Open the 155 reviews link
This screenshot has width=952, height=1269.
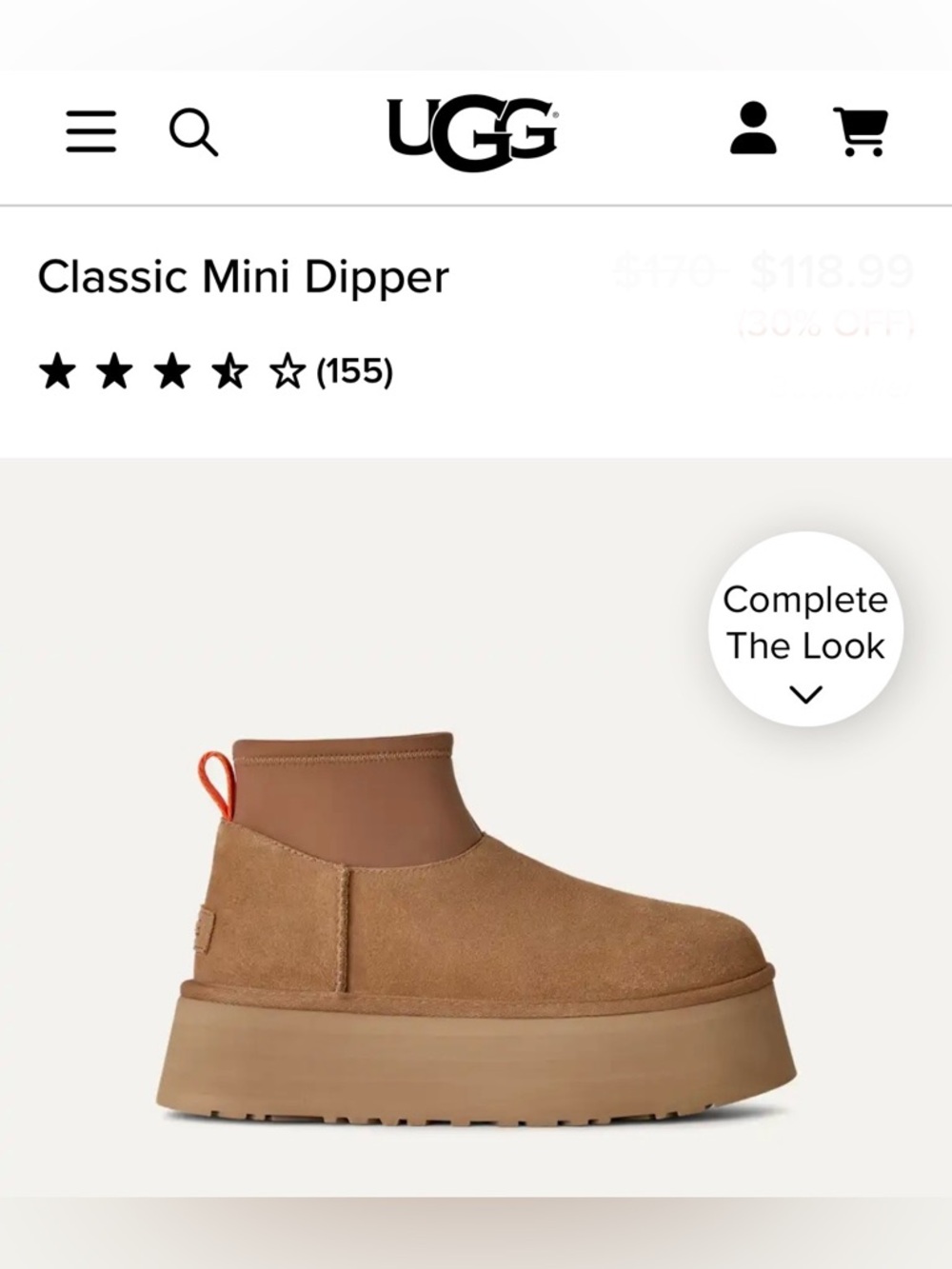click(x=353, y=369)
